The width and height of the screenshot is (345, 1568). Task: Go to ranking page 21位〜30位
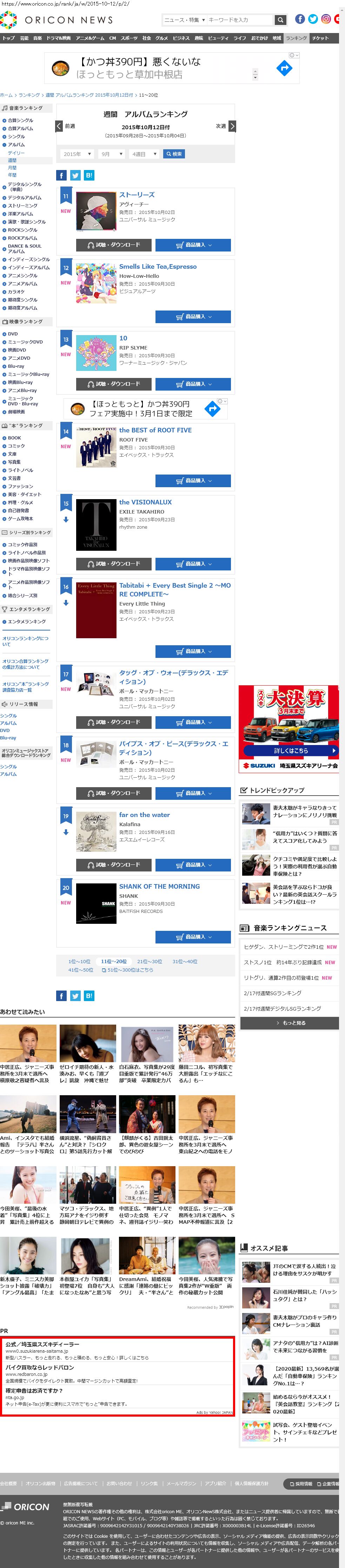point(150,961)
